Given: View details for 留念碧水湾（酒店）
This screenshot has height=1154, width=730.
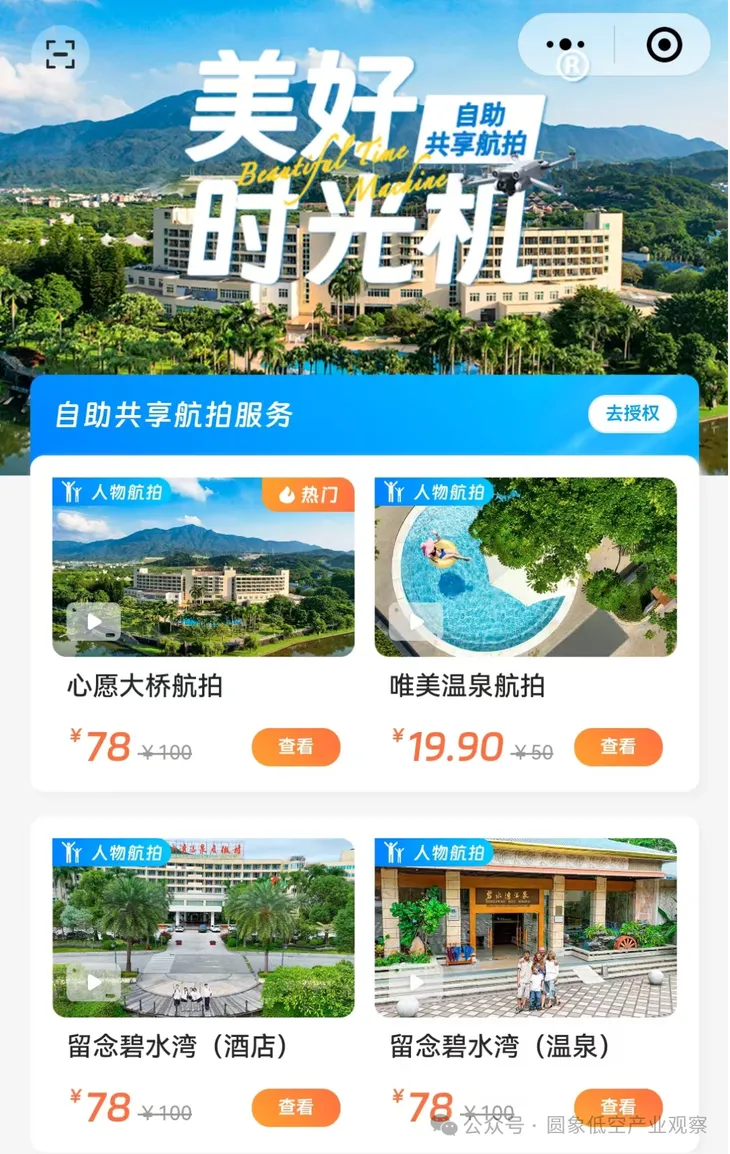Looking at the screenshot, I should (296, 1107).
